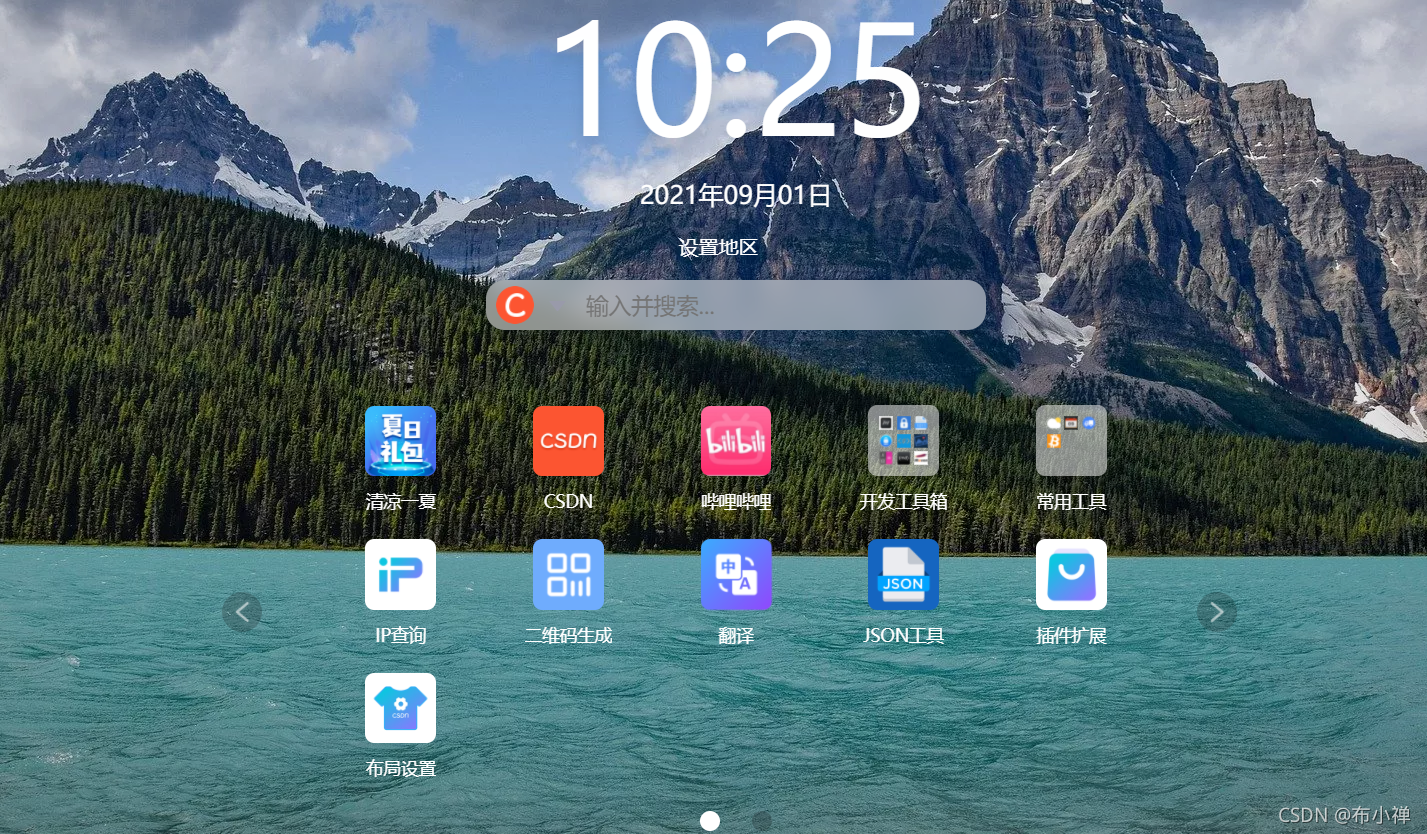Go to the previous page arrow
Viewport: 1427px width, 834px height.
click(242, 612)
